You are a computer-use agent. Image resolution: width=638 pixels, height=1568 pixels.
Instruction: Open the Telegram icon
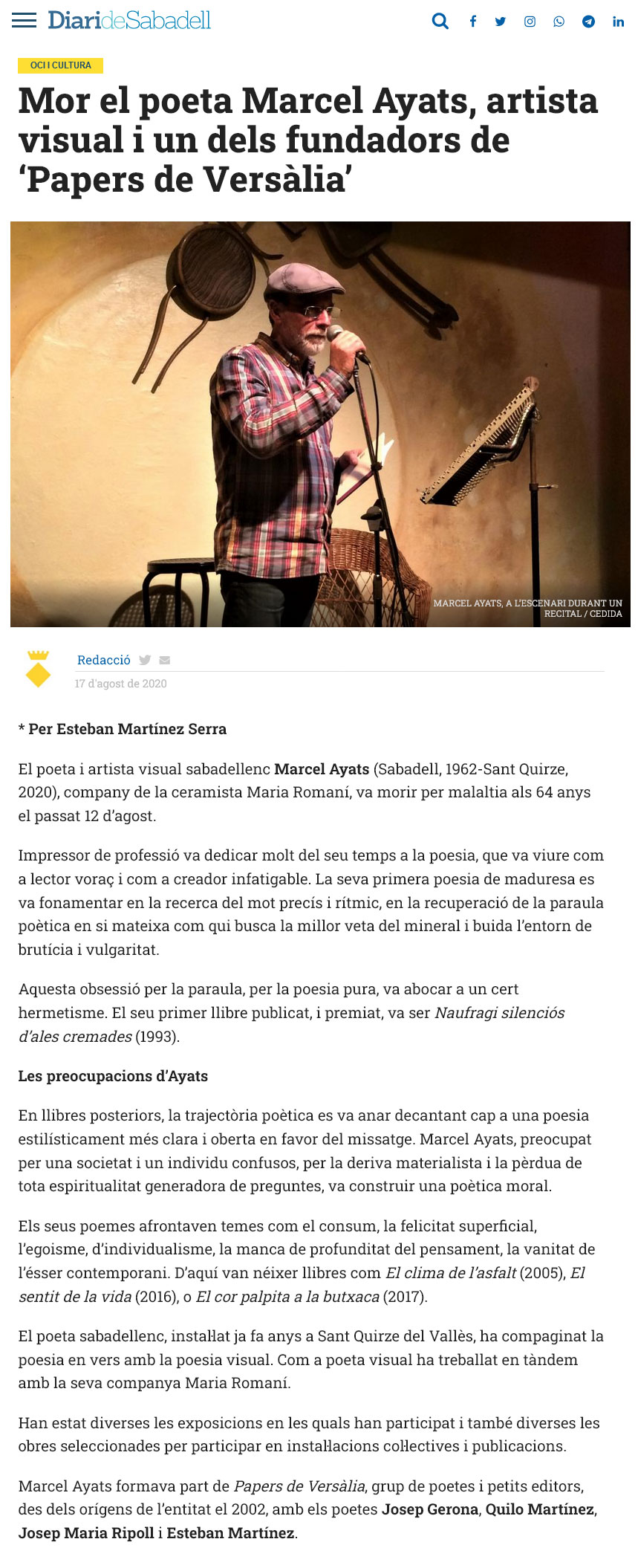(588, 22)
